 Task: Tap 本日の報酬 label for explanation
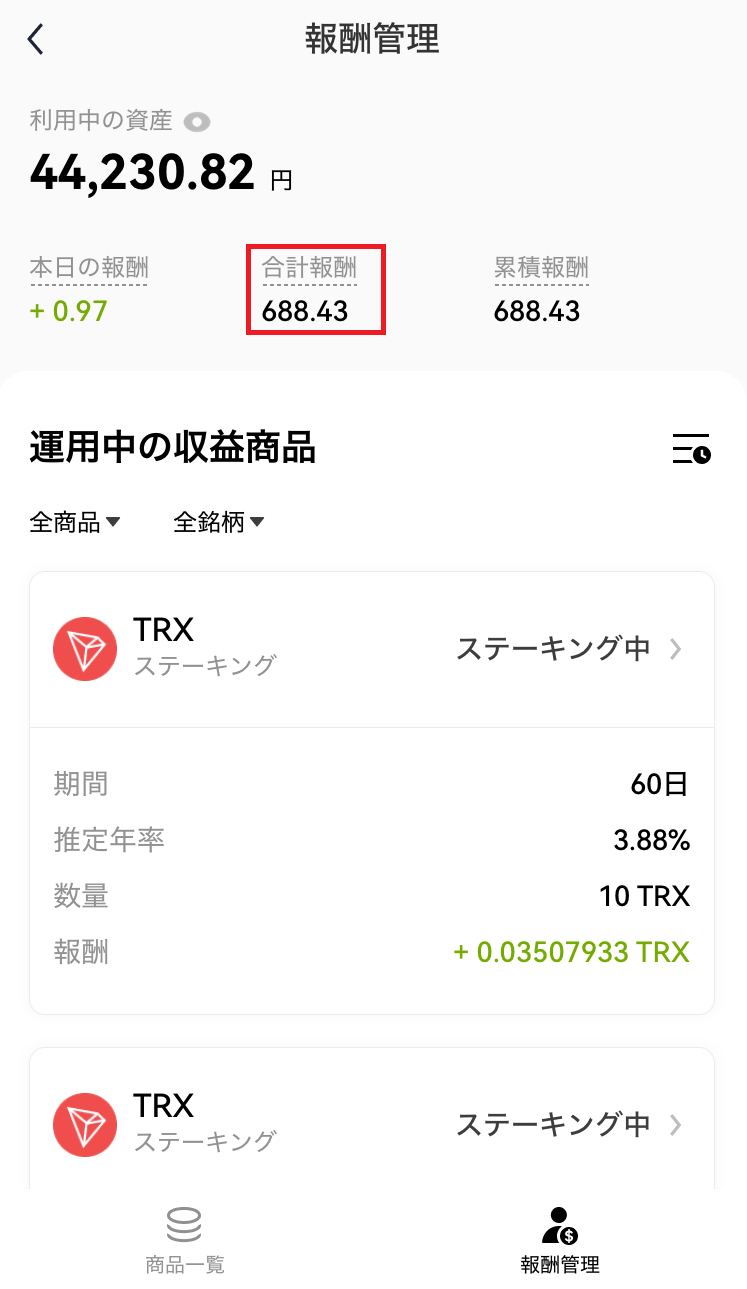[x=89, y=268]
